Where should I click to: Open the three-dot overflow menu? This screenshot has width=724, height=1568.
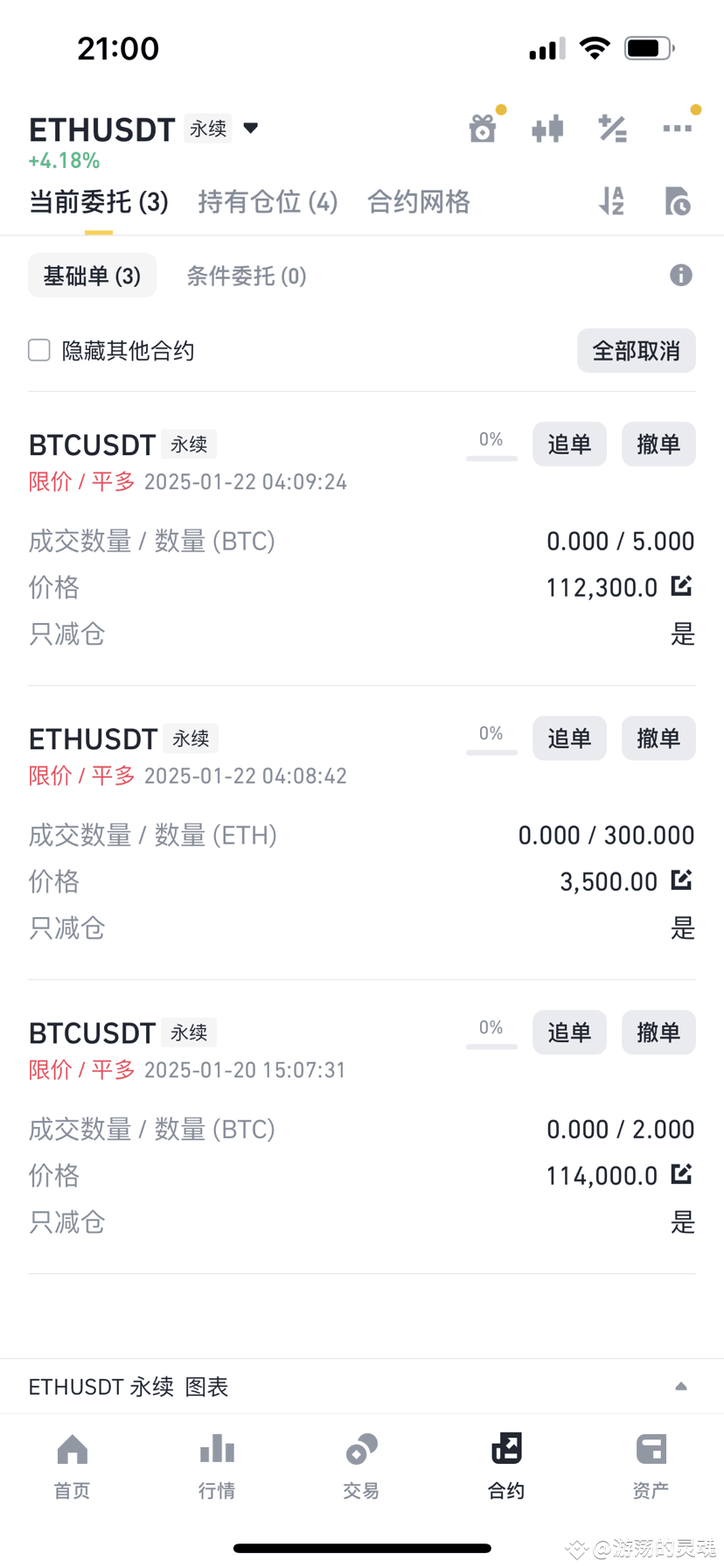[x=677, y=129]
